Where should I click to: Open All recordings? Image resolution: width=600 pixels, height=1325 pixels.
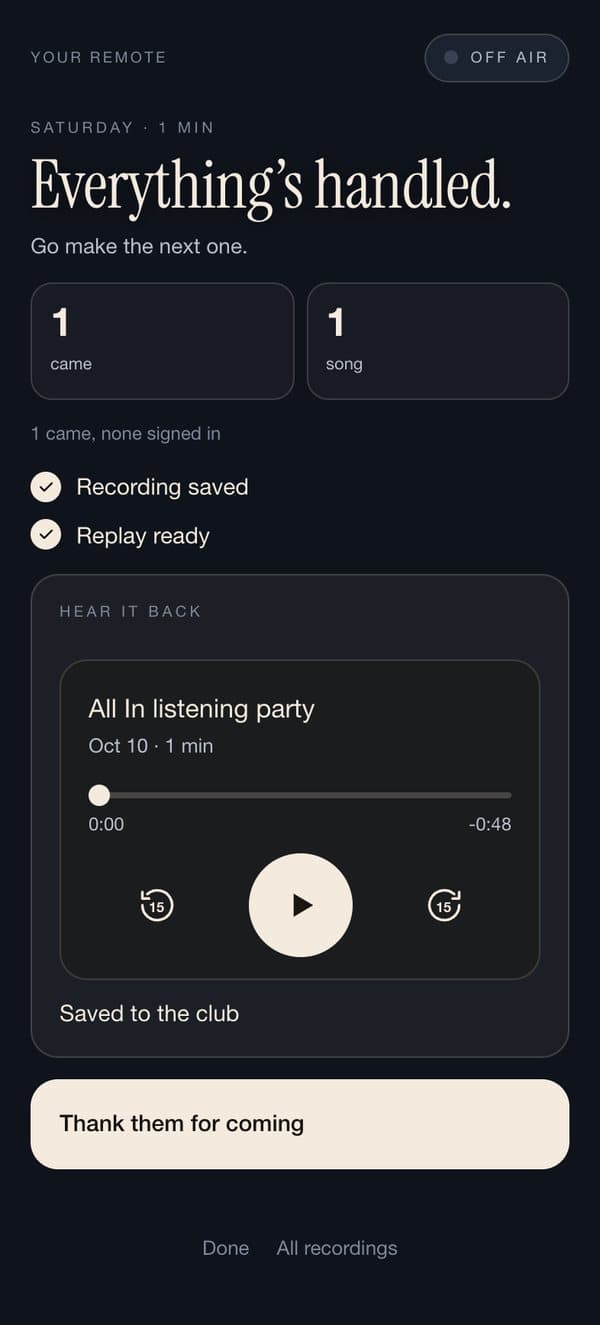click(x=337, y=1248)
